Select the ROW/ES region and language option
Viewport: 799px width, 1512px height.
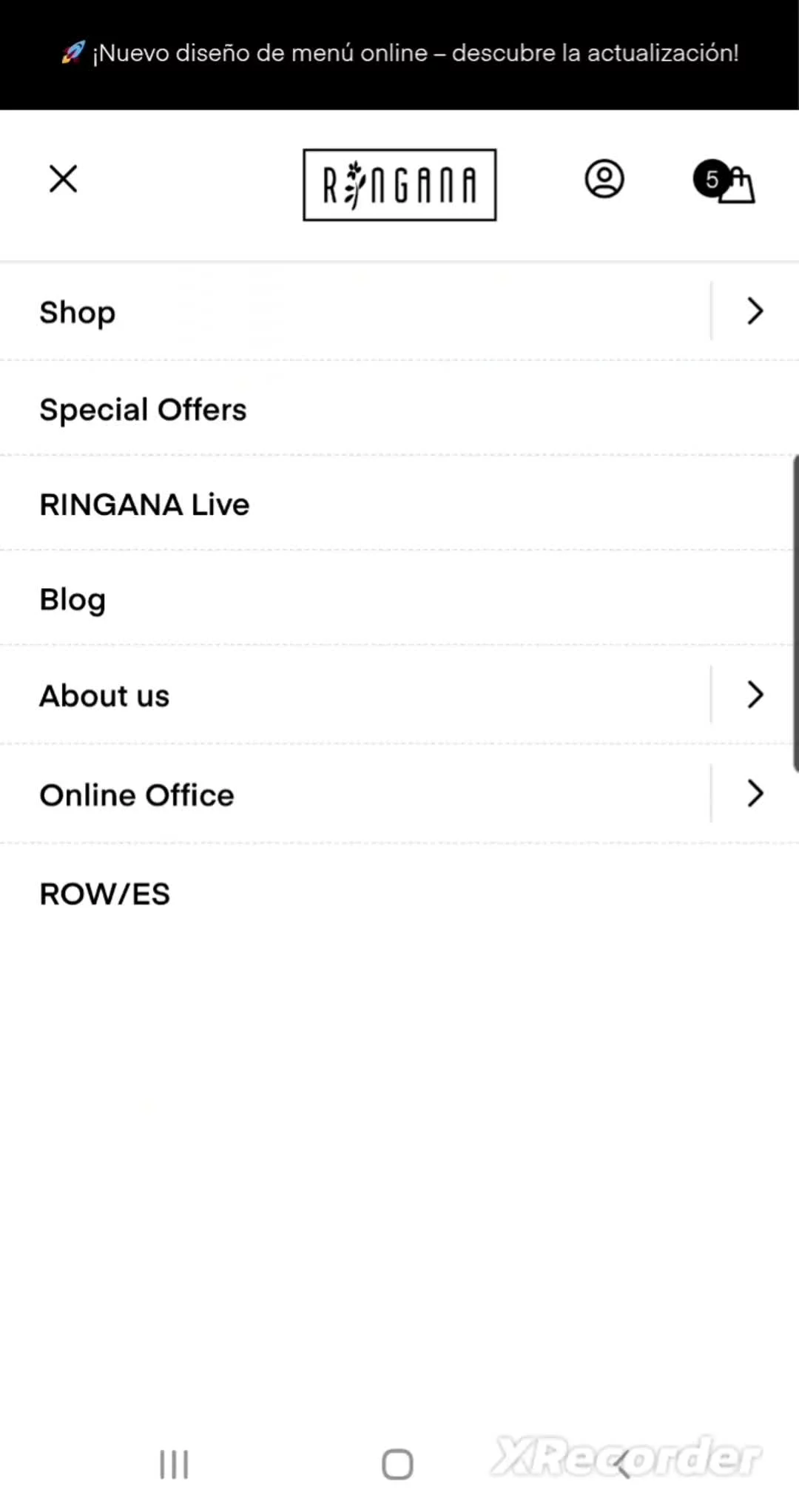tap(104, 894)
